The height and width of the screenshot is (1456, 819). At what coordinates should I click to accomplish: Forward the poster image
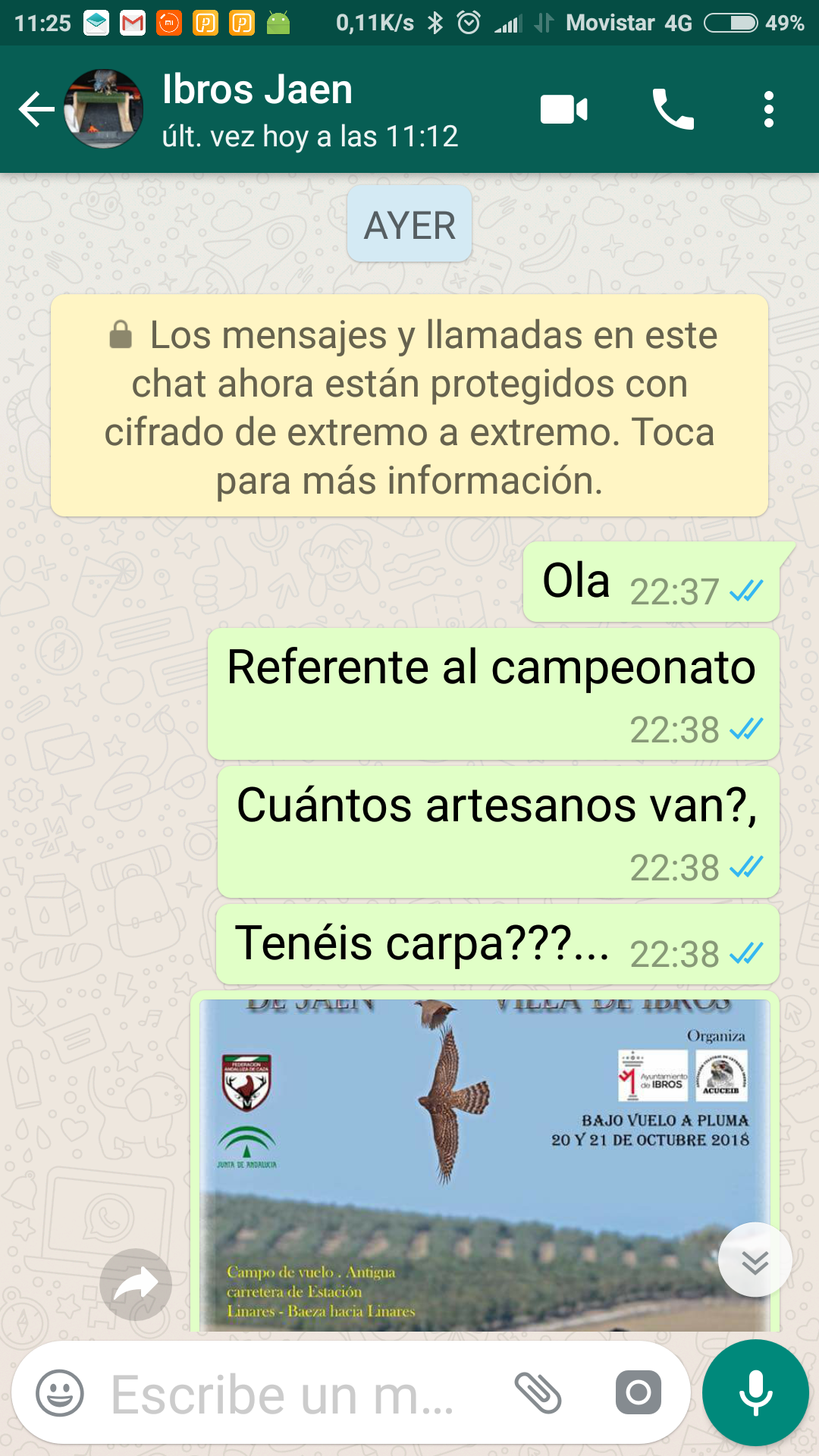[136, 1285]
